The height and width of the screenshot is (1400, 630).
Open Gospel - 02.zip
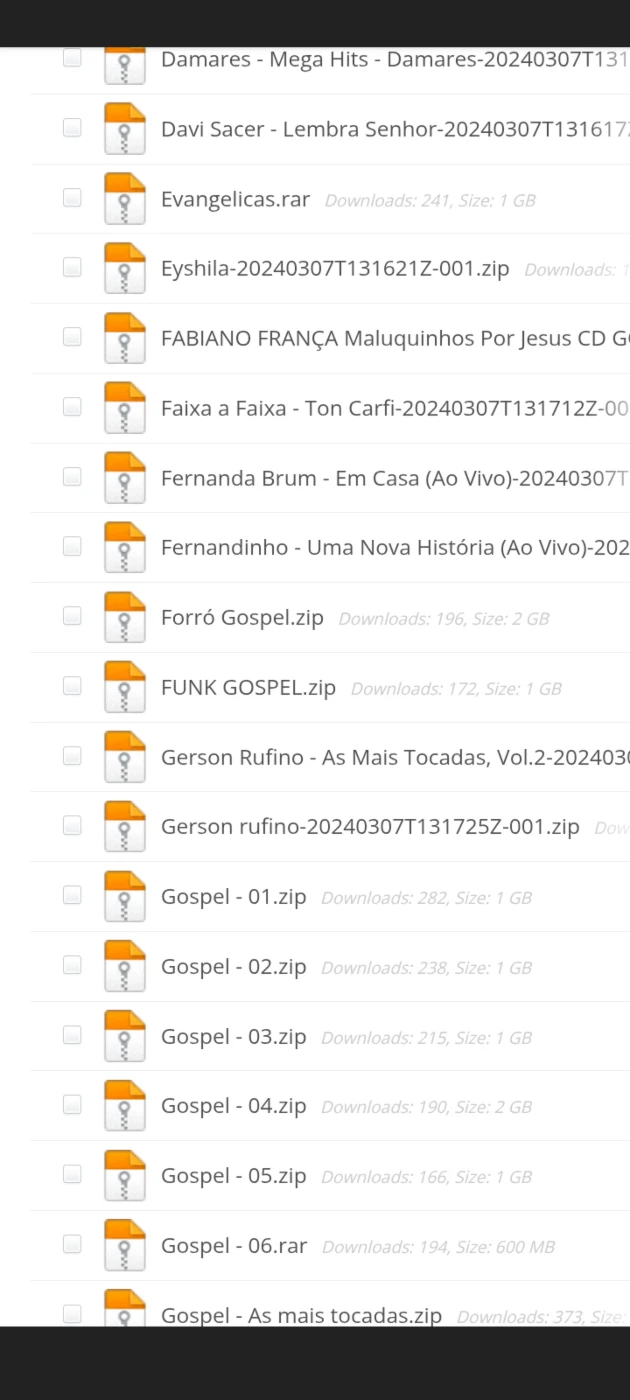tap(233, 967)
